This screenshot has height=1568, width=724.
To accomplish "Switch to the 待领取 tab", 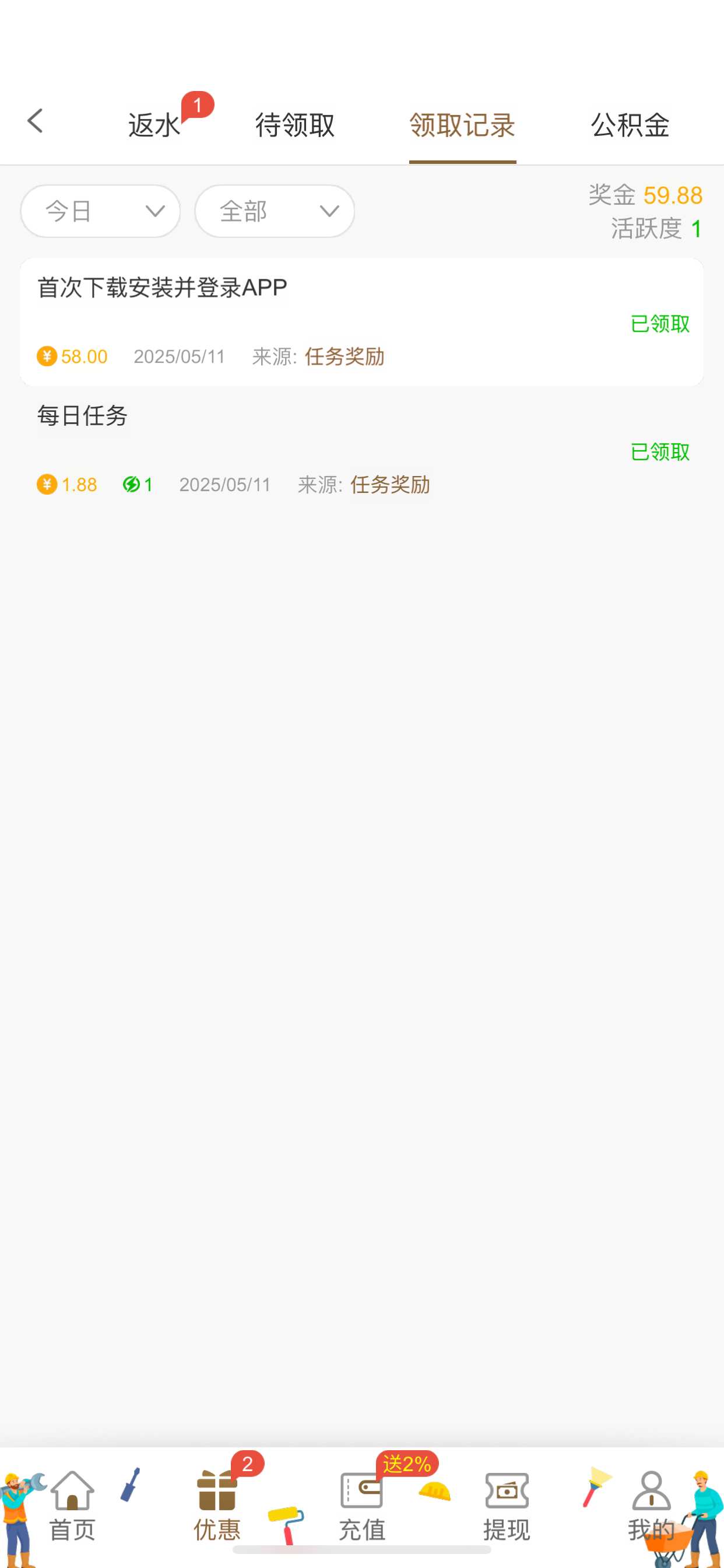I will point(295,125).
